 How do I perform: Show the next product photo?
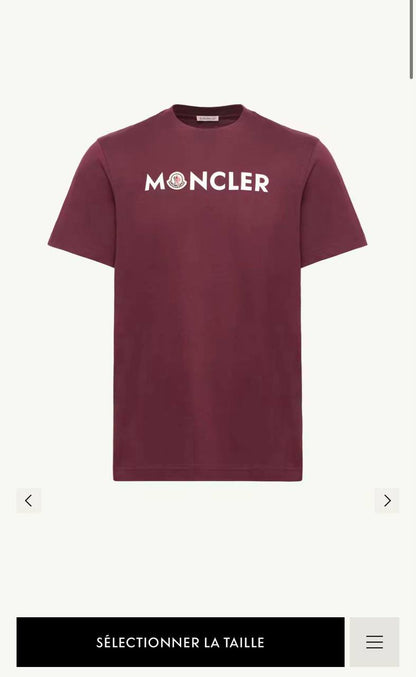(387, 500)
